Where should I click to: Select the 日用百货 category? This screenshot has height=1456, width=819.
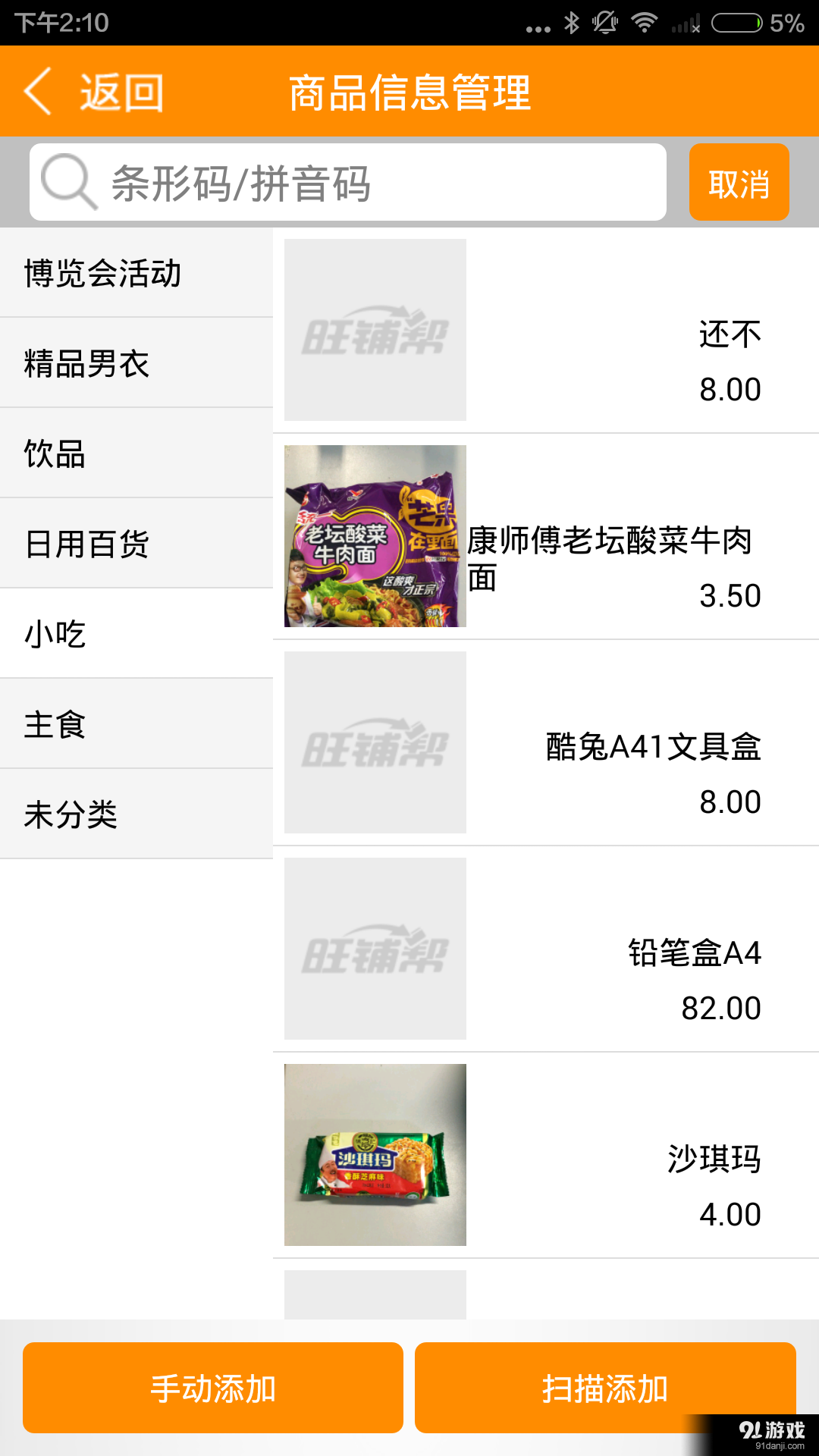point(135,543)
